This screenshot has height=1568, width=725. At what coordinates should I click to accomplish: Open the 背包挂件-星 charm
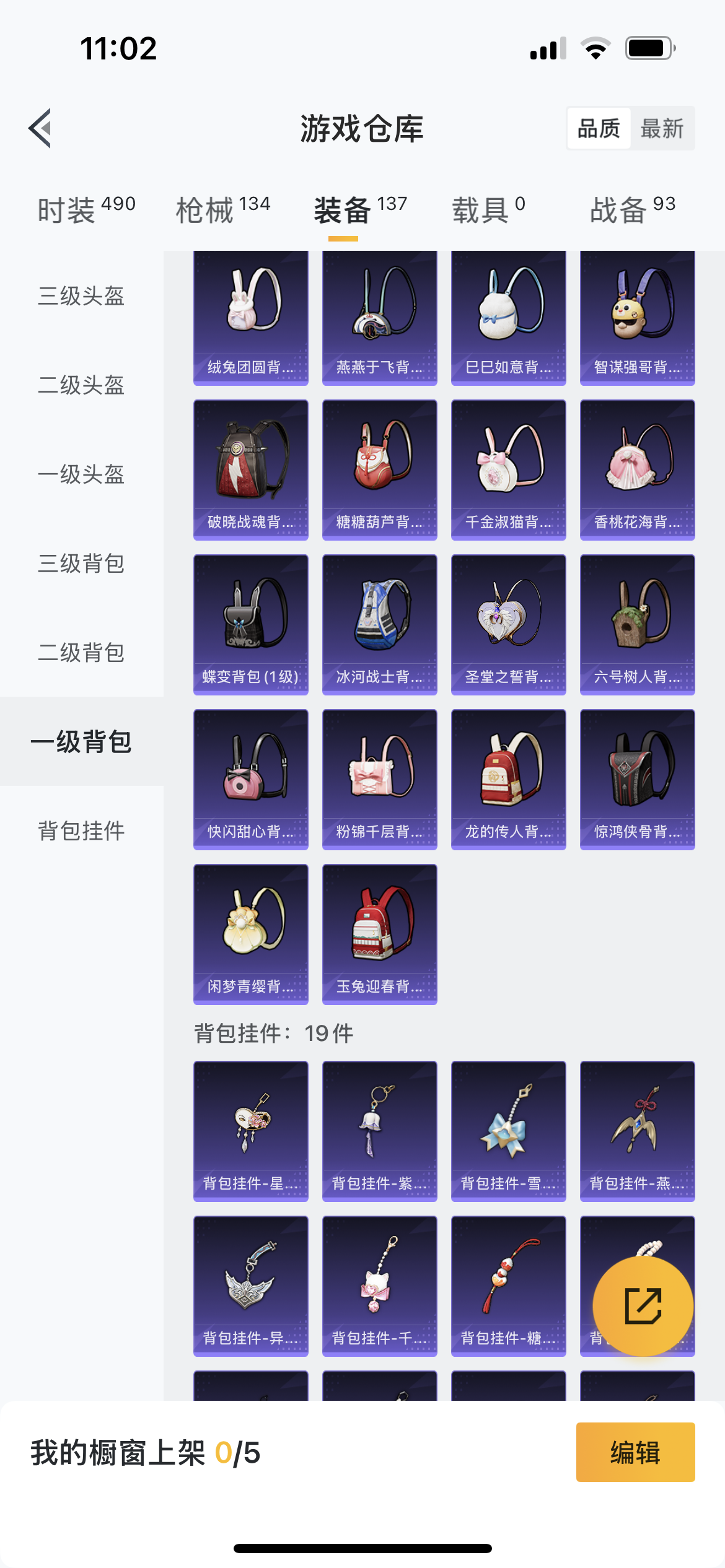(251, 1131)
